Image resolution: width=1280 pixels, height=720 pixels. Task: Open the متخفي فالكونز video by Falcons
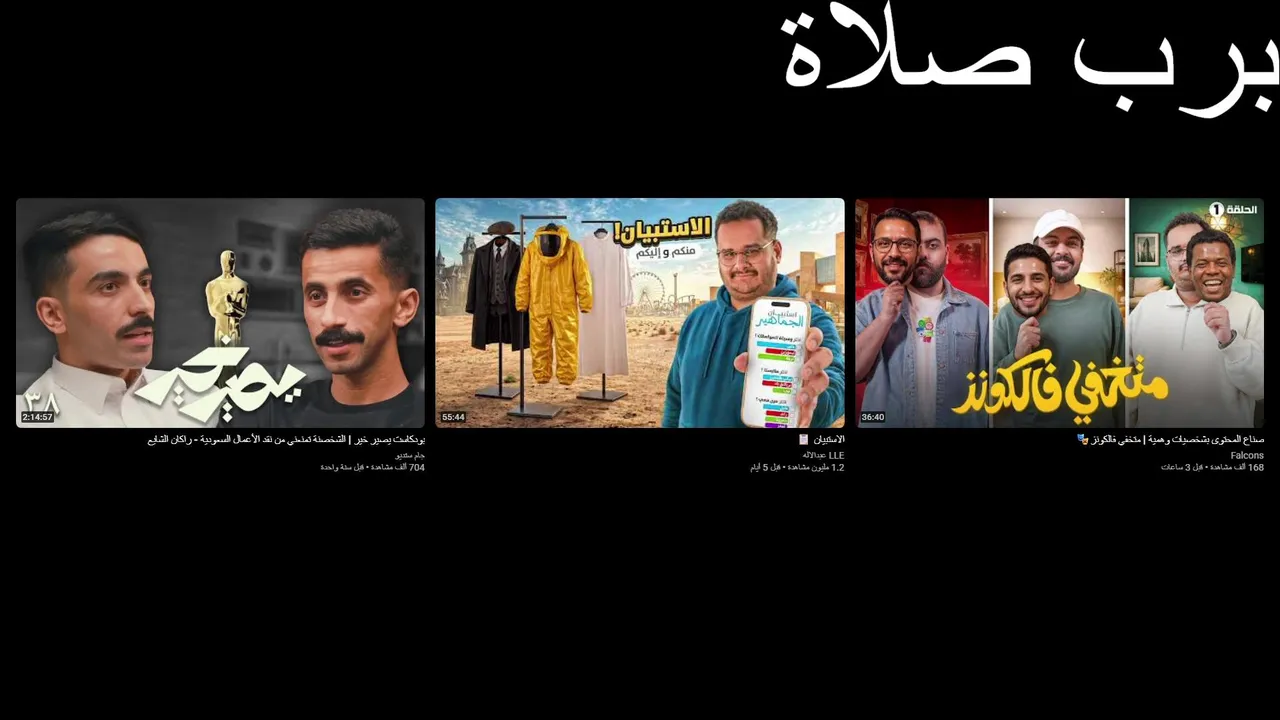[x=1059, y=312]
